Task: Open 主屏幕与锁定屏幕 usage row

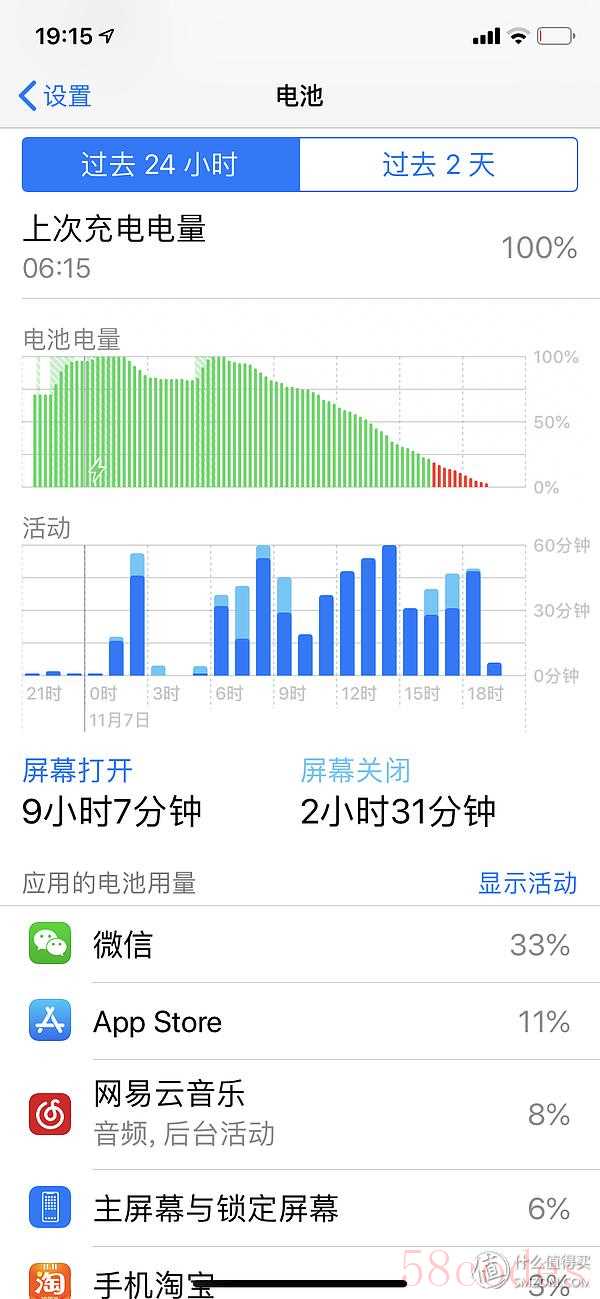Action: 300,1208
